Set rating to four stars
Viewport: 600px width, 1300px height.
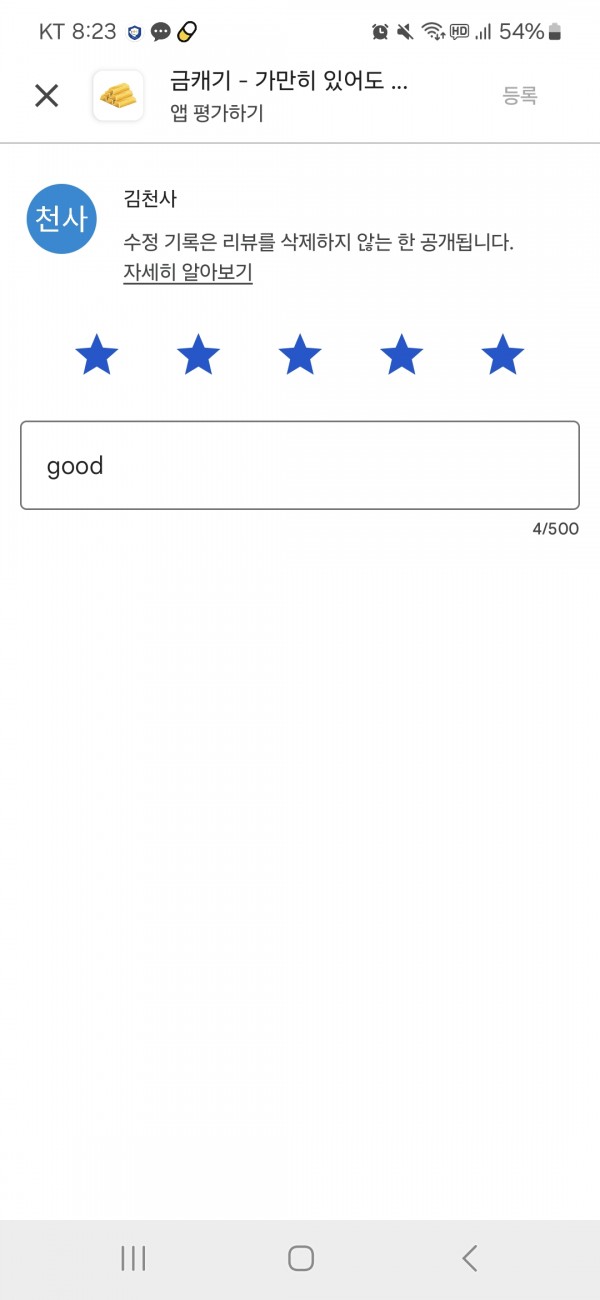coord(401,355)
